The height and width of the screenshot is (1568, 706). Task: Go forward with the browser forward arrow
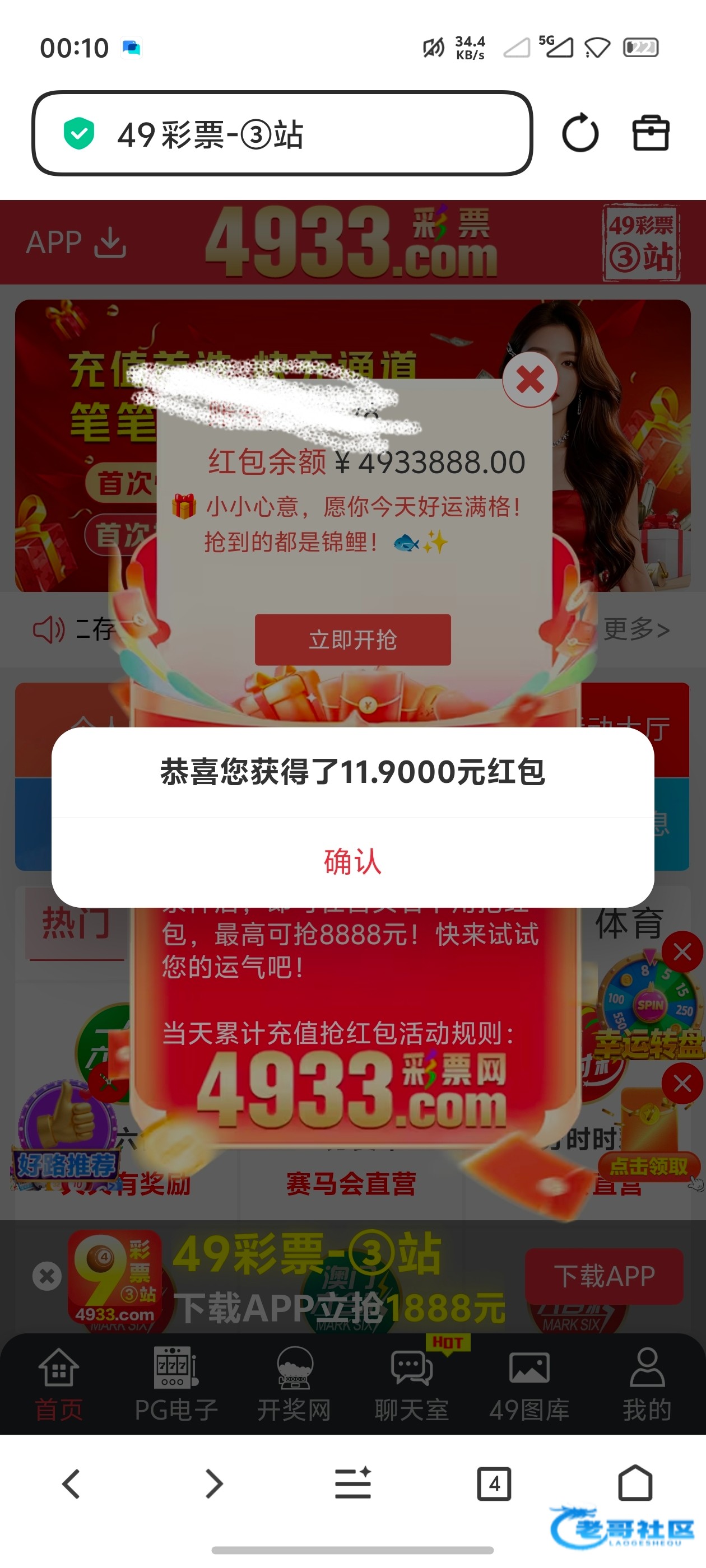[213, 1483]
